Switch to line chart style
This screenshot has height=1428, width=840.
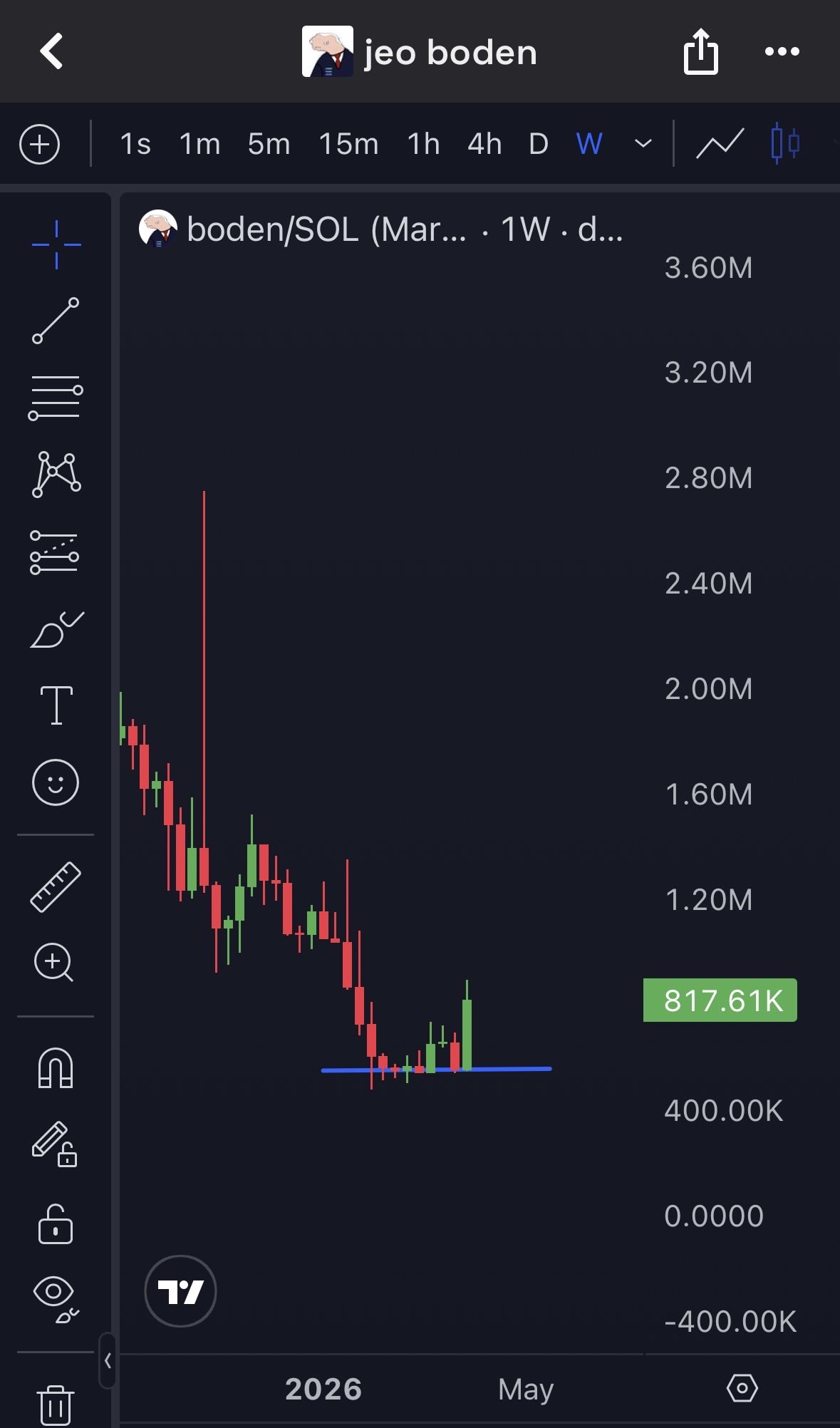point(720,145)
